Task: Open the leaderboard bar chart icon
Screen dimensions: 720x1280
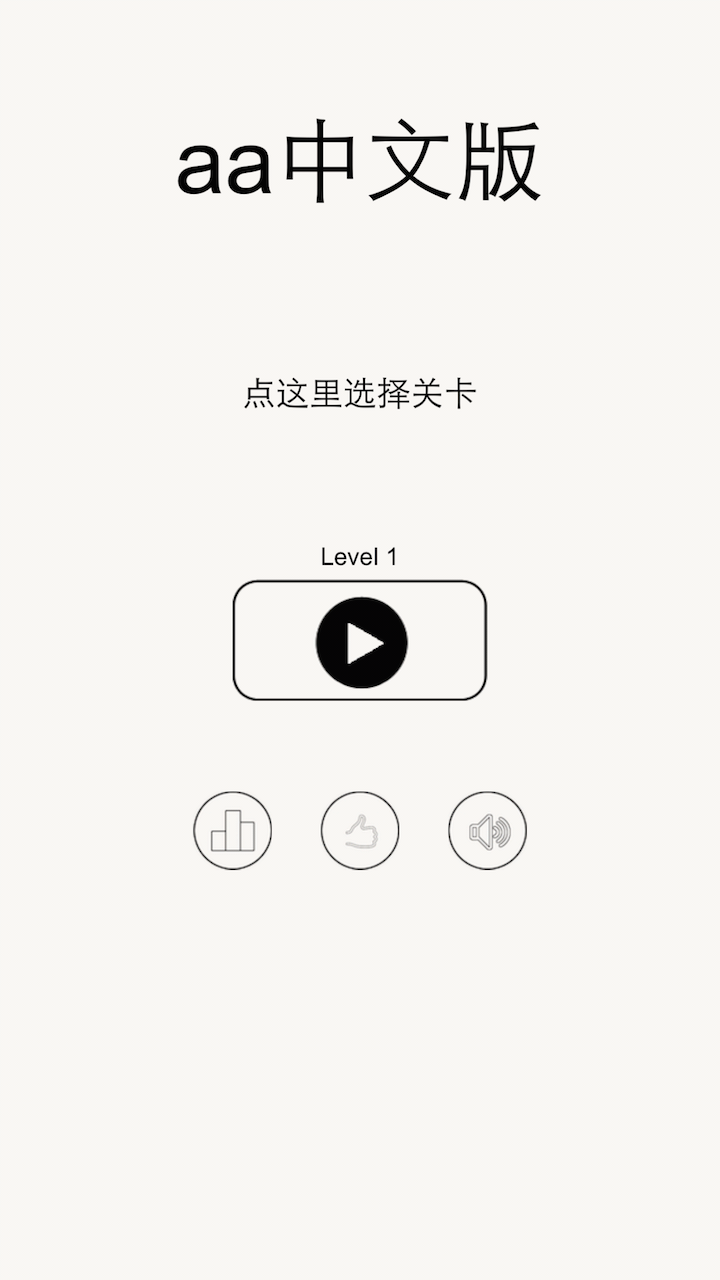Action: [x=232, y=830]
